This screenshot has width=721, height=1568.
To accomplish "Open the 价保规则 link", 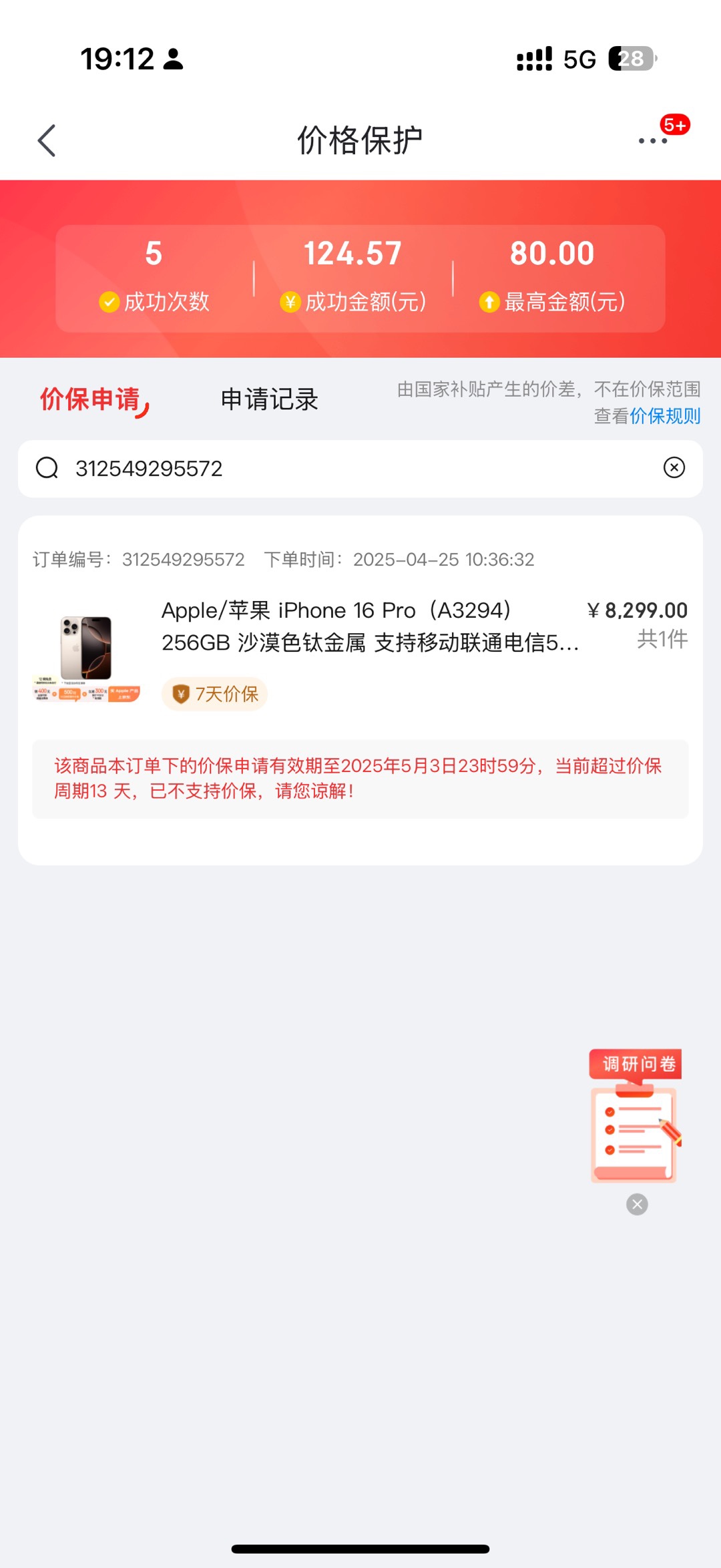I will coord(665,416).
